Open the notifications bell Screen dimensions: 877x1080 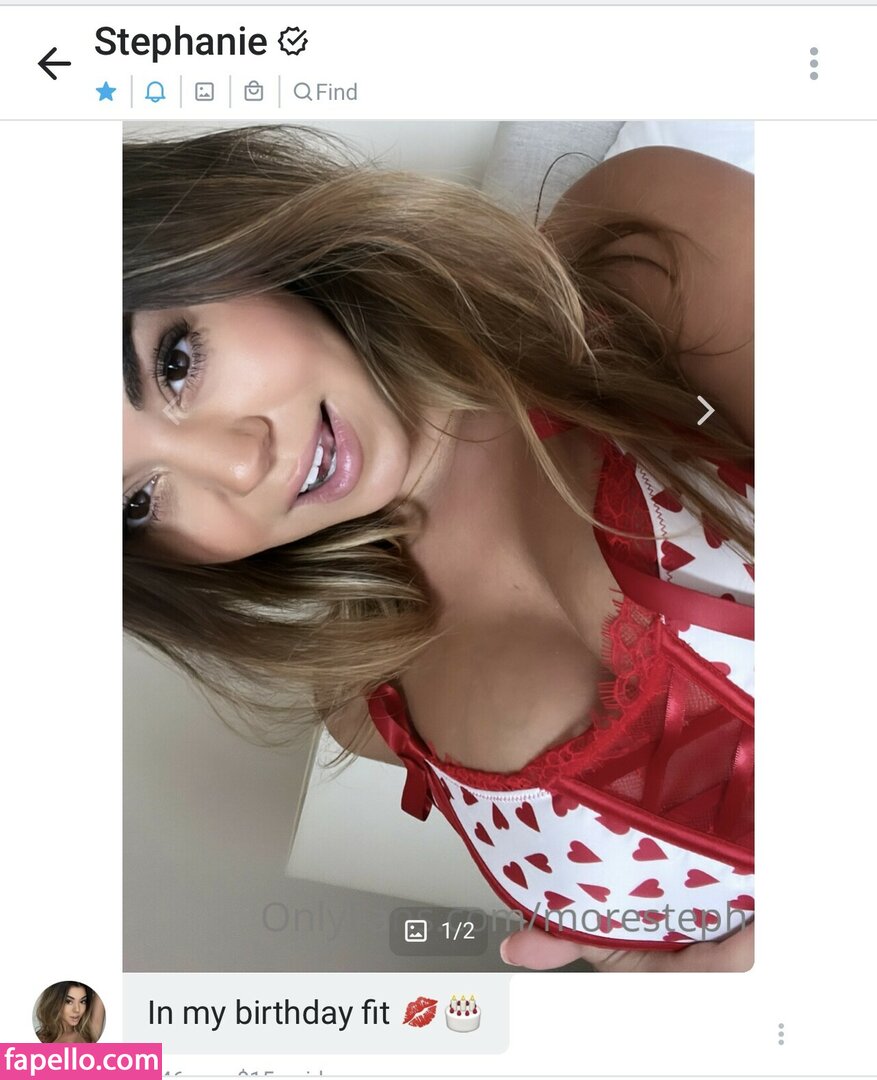point(155,92)
